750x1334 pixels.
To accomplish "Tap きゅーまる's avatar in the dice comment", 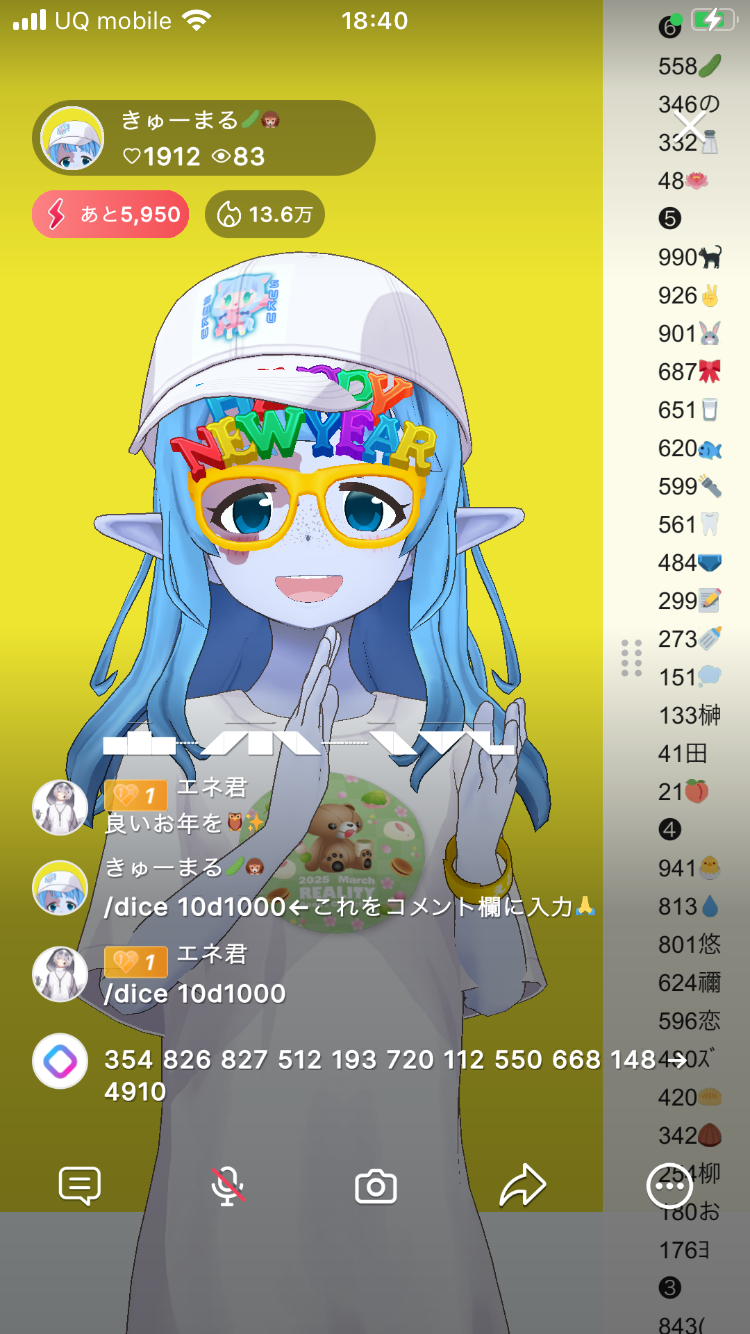I will click(x=60, y=887).
